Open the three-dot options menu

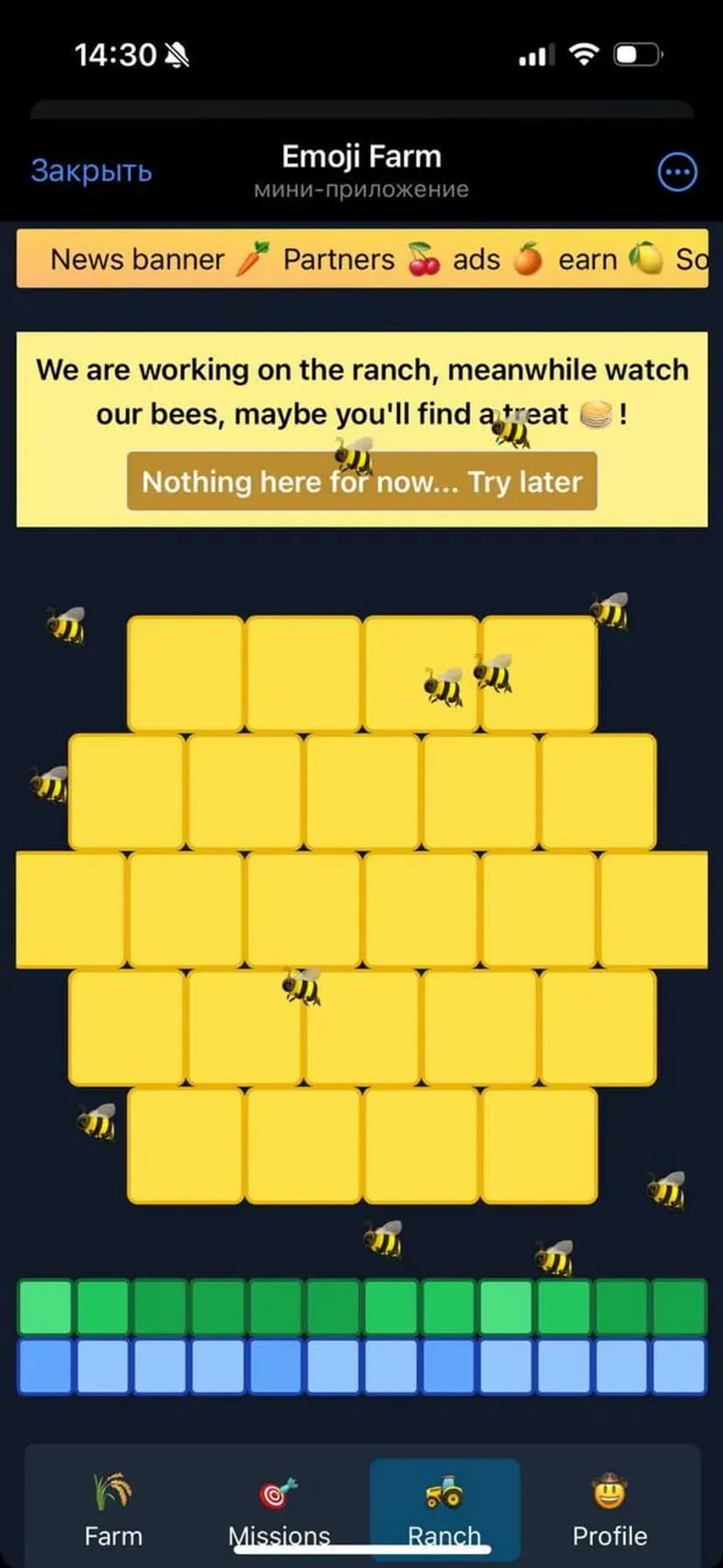click(677, 172)
